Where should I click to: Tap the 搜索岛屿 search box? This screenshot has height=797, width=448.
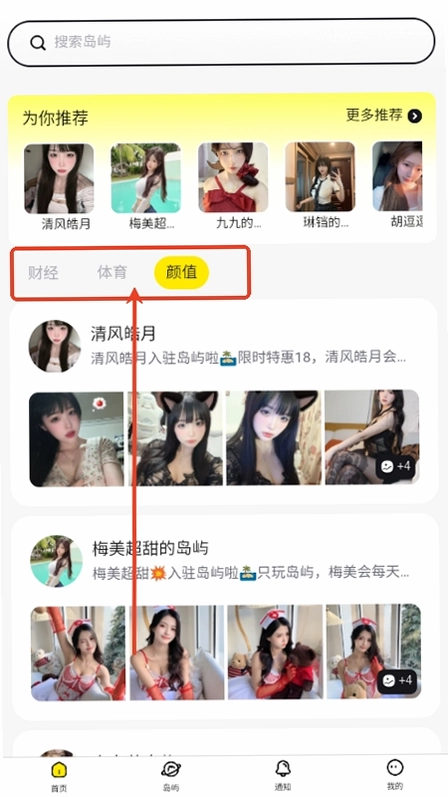(221, 42)
